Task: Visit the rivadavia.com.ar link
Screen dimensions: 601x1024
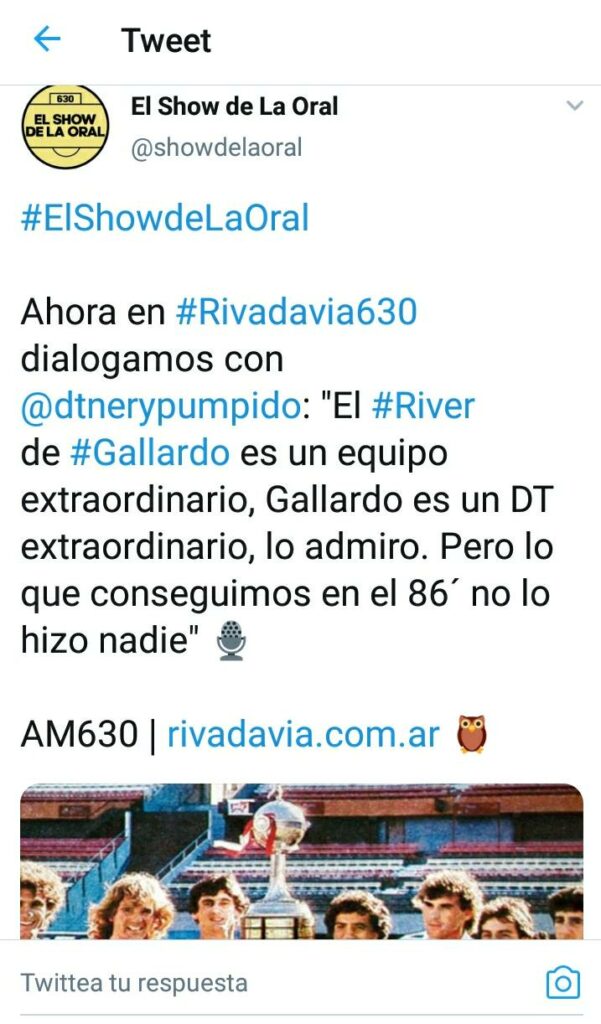Action: [x=303, y=734]
